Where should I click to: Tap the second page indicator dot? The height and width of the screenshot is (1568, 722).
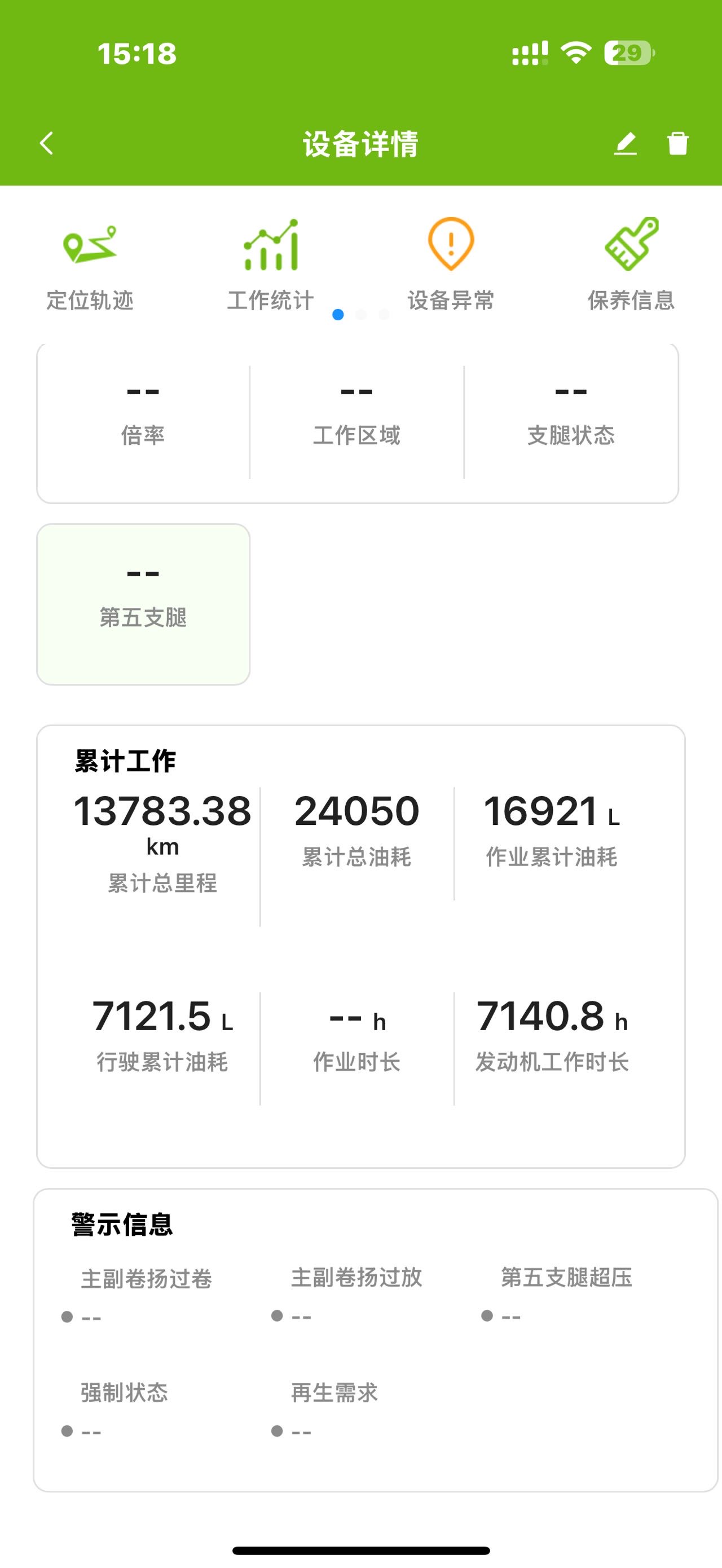[361, 314]
